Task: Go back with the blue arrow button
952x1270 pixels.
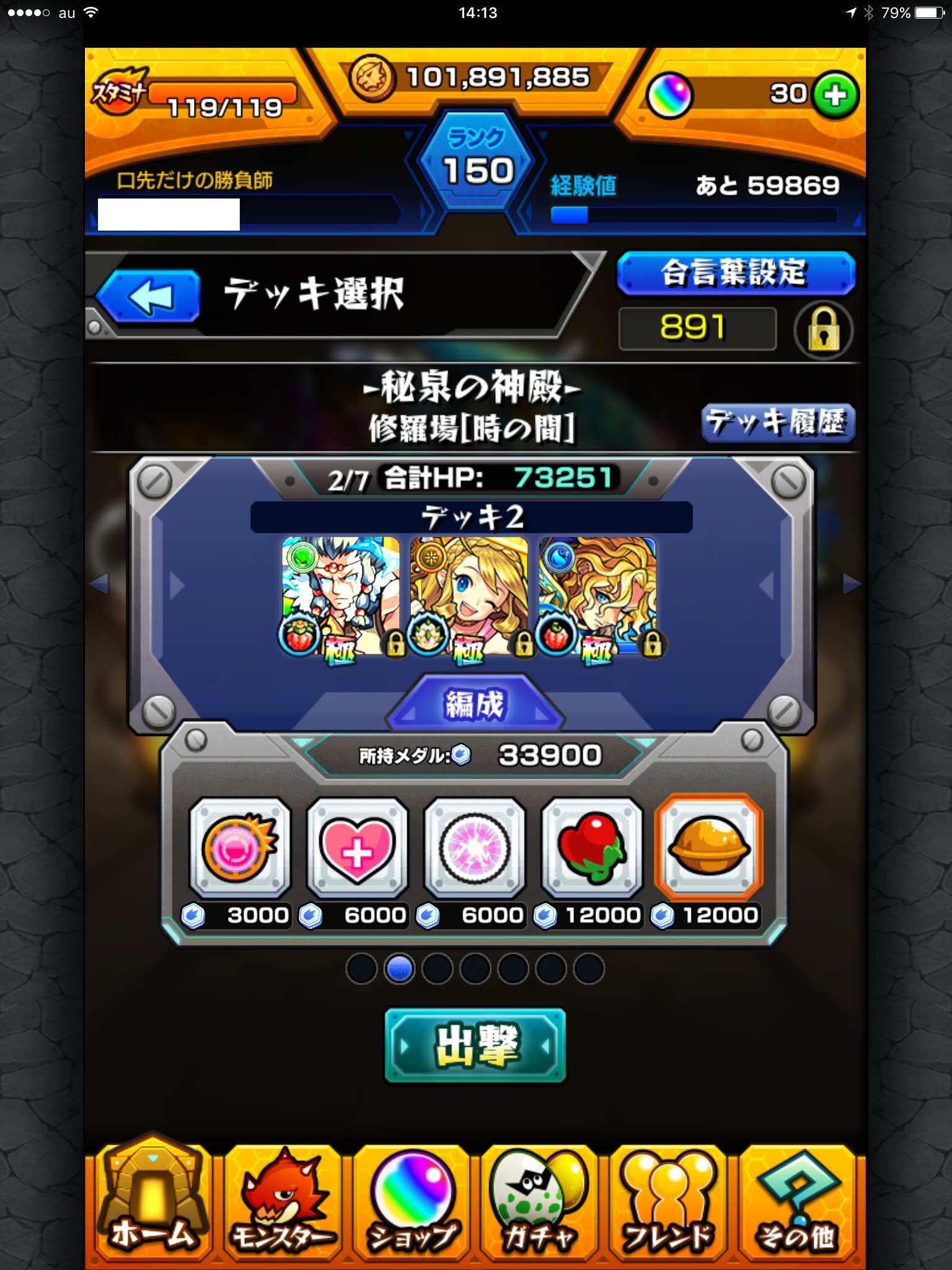Action: [149, 296]
